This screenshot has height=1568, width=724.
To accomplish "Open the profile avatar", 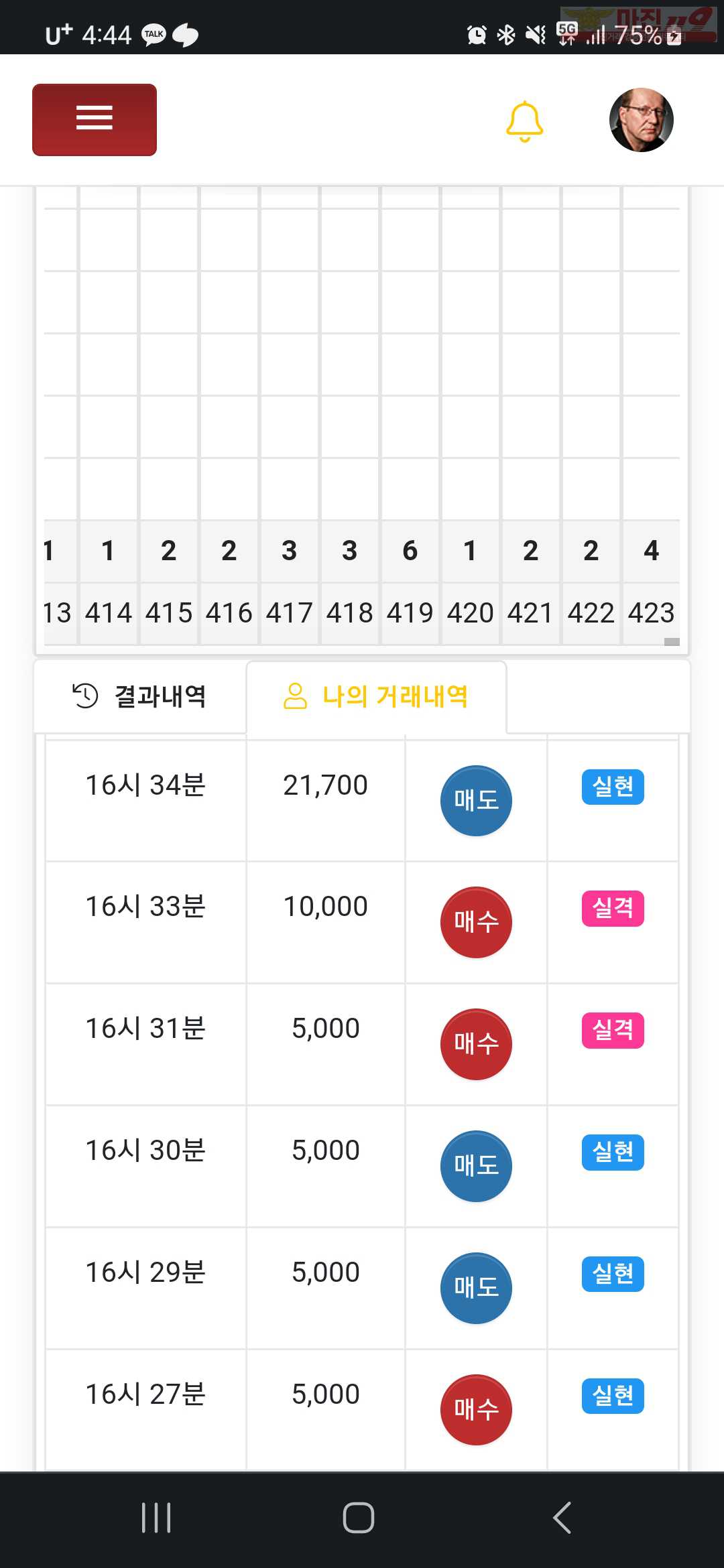I will coord(642,120).
